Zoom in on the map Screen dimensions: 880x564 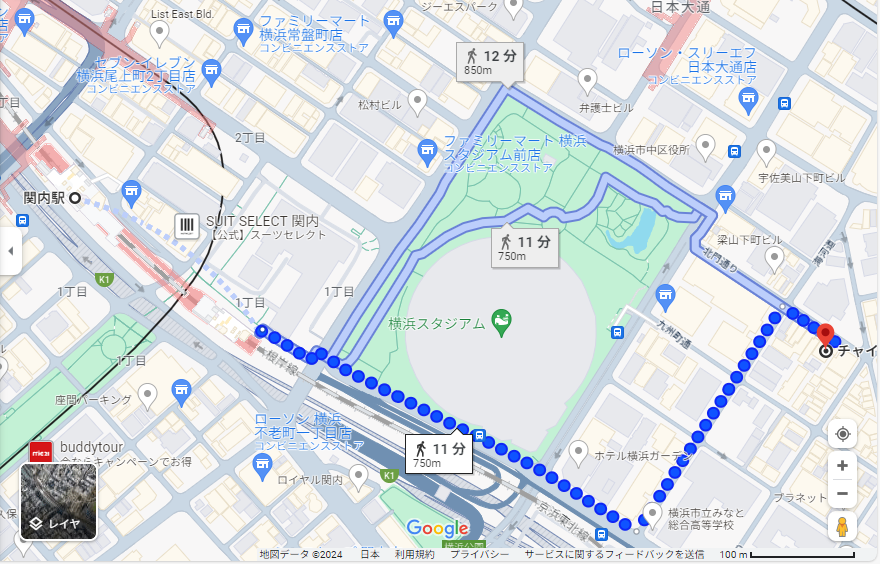tap(842, 466)
